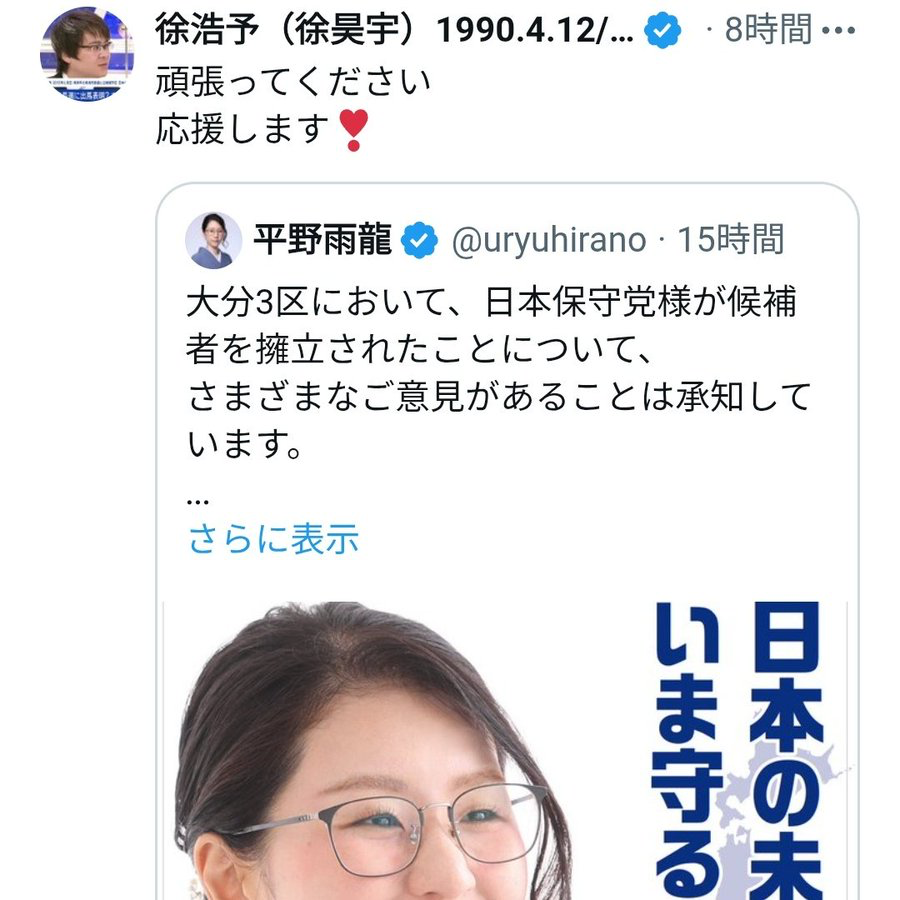
Task: Open the @uryuhirano handle
Action: coord(549,240)
